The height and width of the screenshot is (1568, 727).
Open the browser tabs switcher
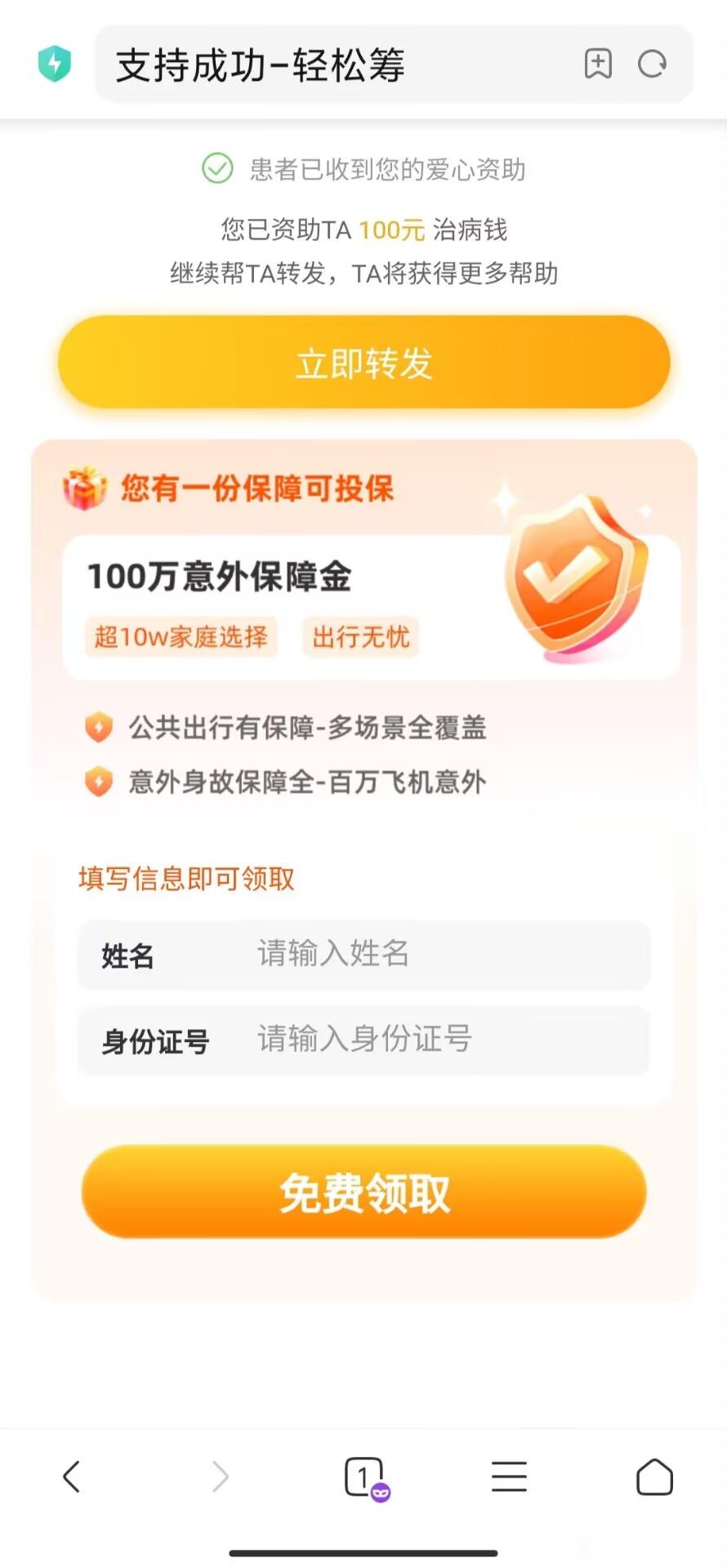364,1477
